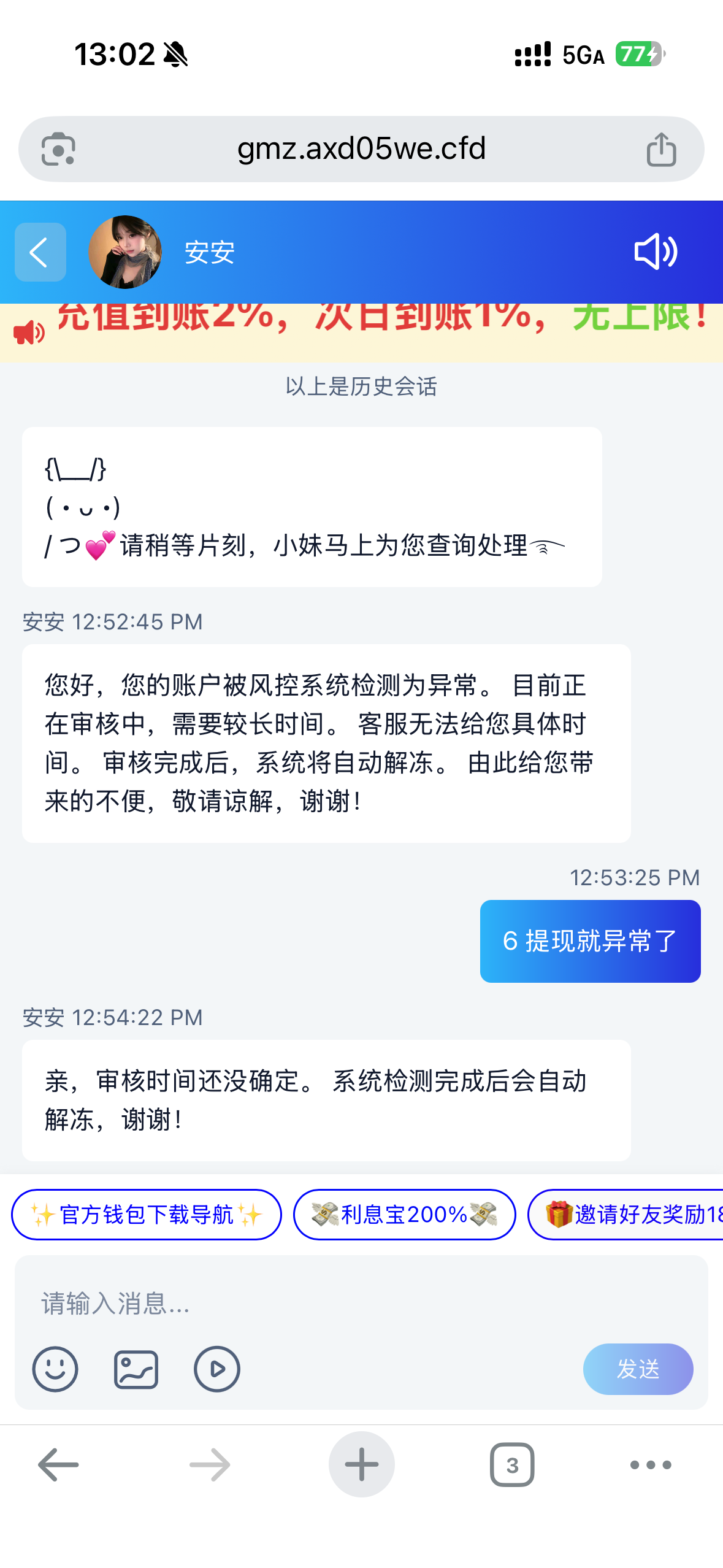Navigate back in the browser
This screenshot has height=1568, width=723.
click(x=58, y=1465)
